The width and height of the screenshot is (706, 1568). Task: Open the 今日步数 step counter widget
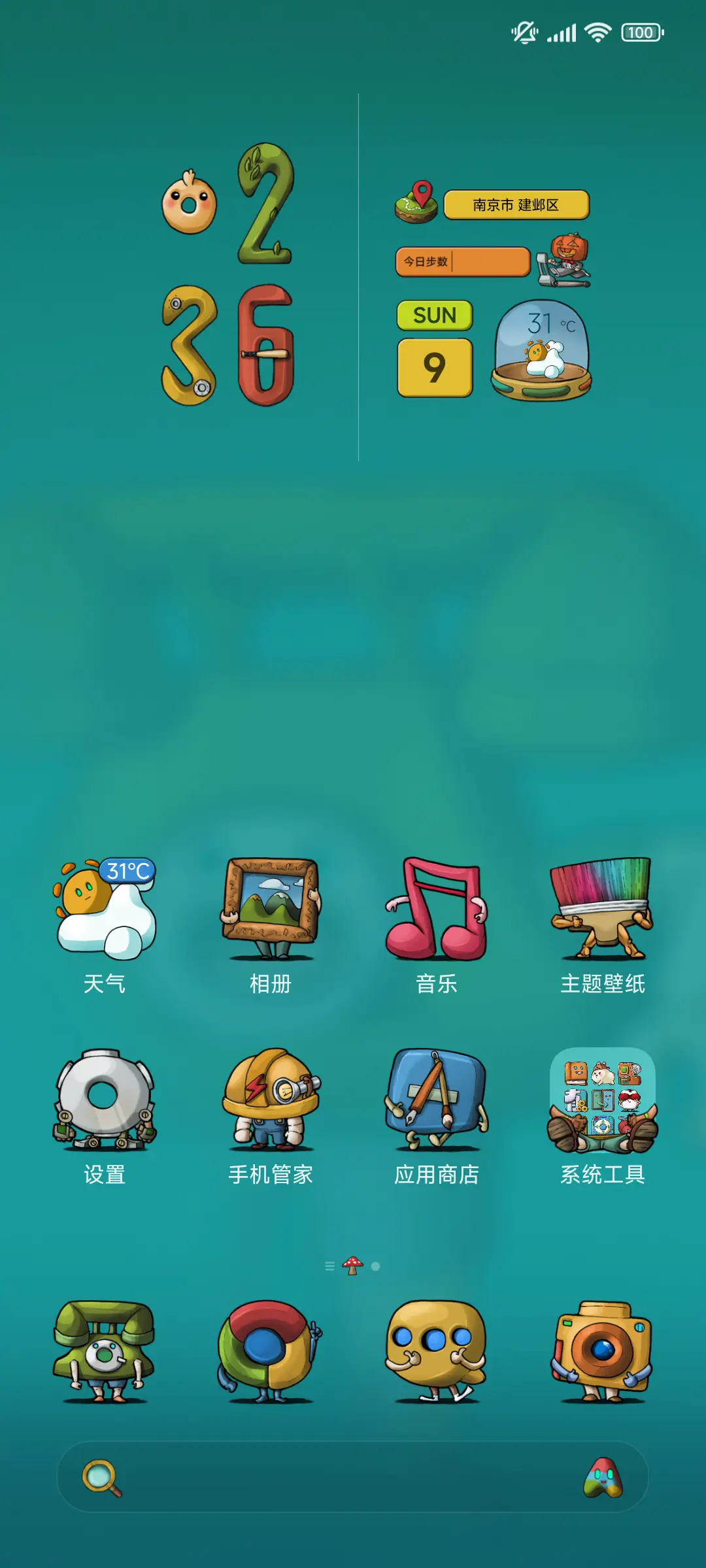[x=465, y=260]
